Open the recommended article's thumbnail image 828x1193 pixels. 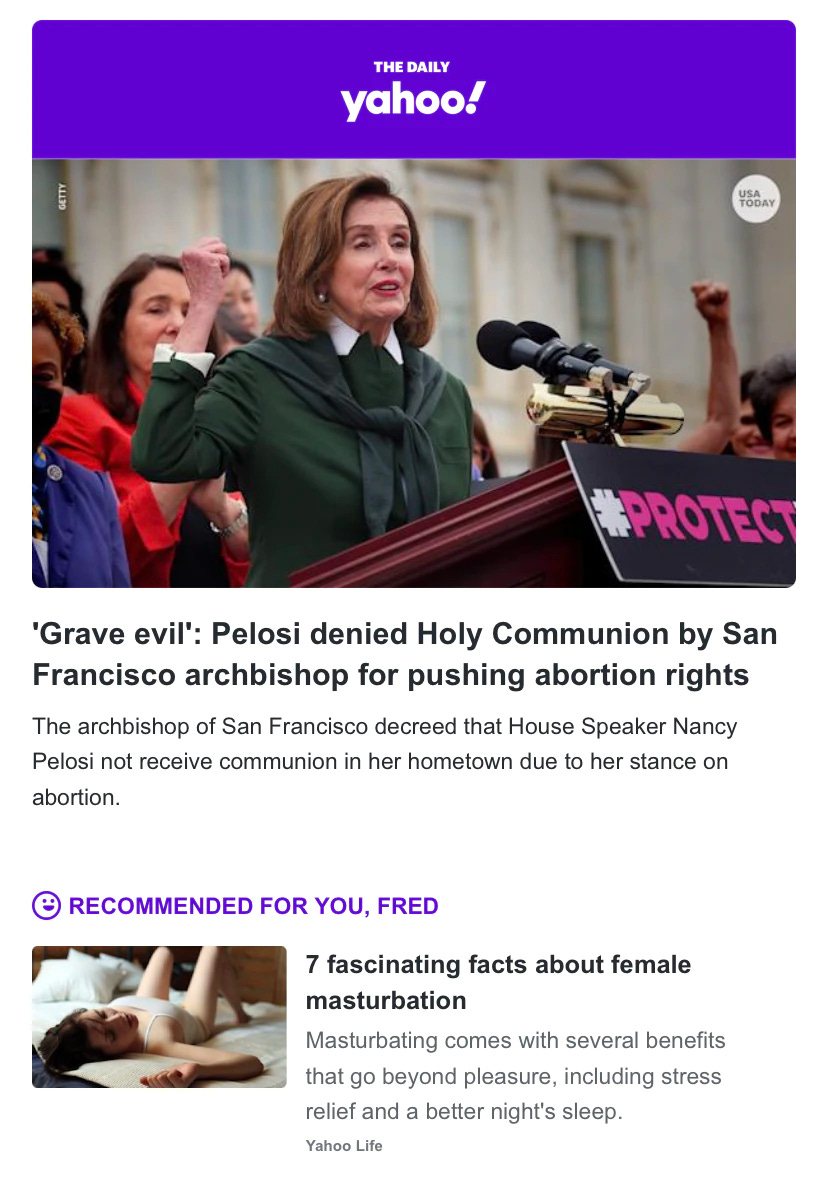click(159, 1016)
